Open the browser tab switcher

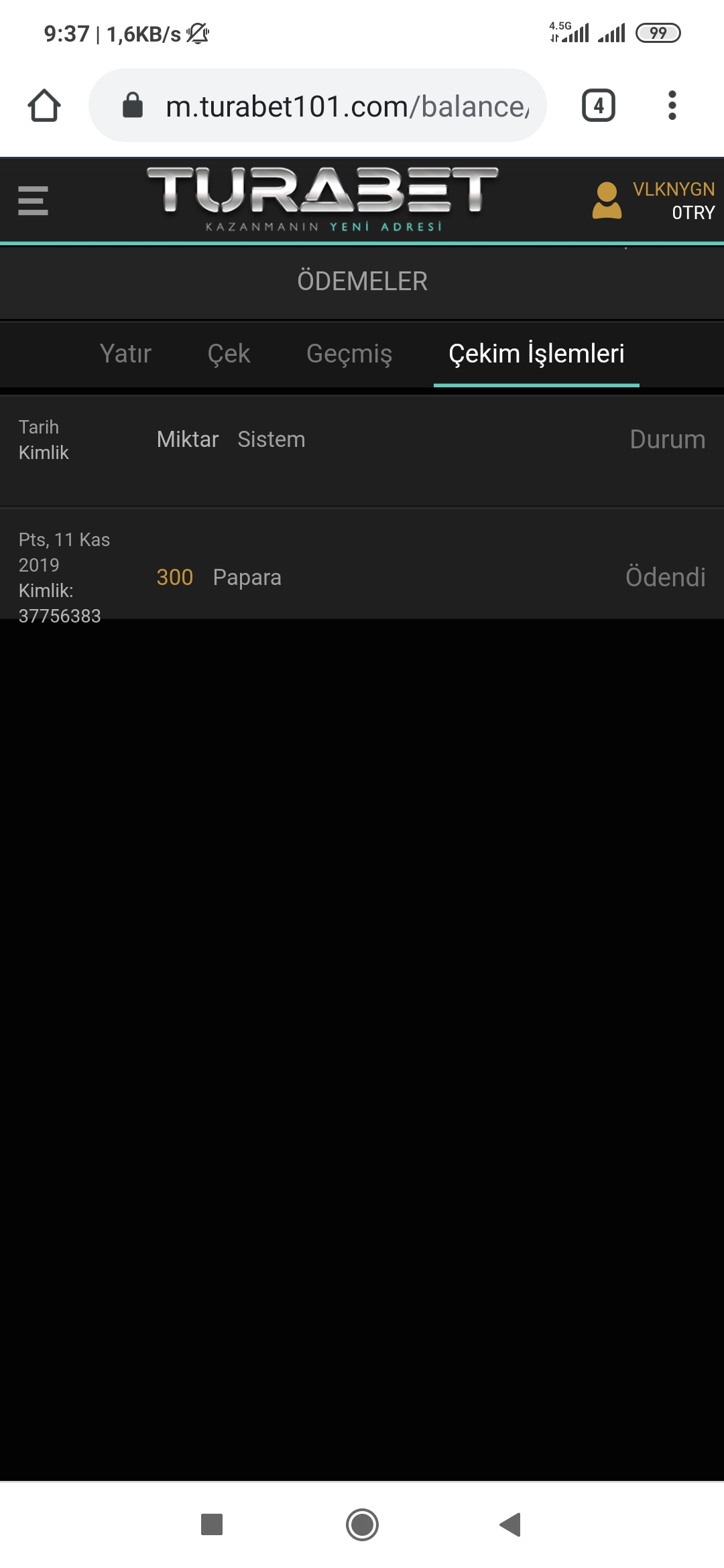tap(598, 106)
